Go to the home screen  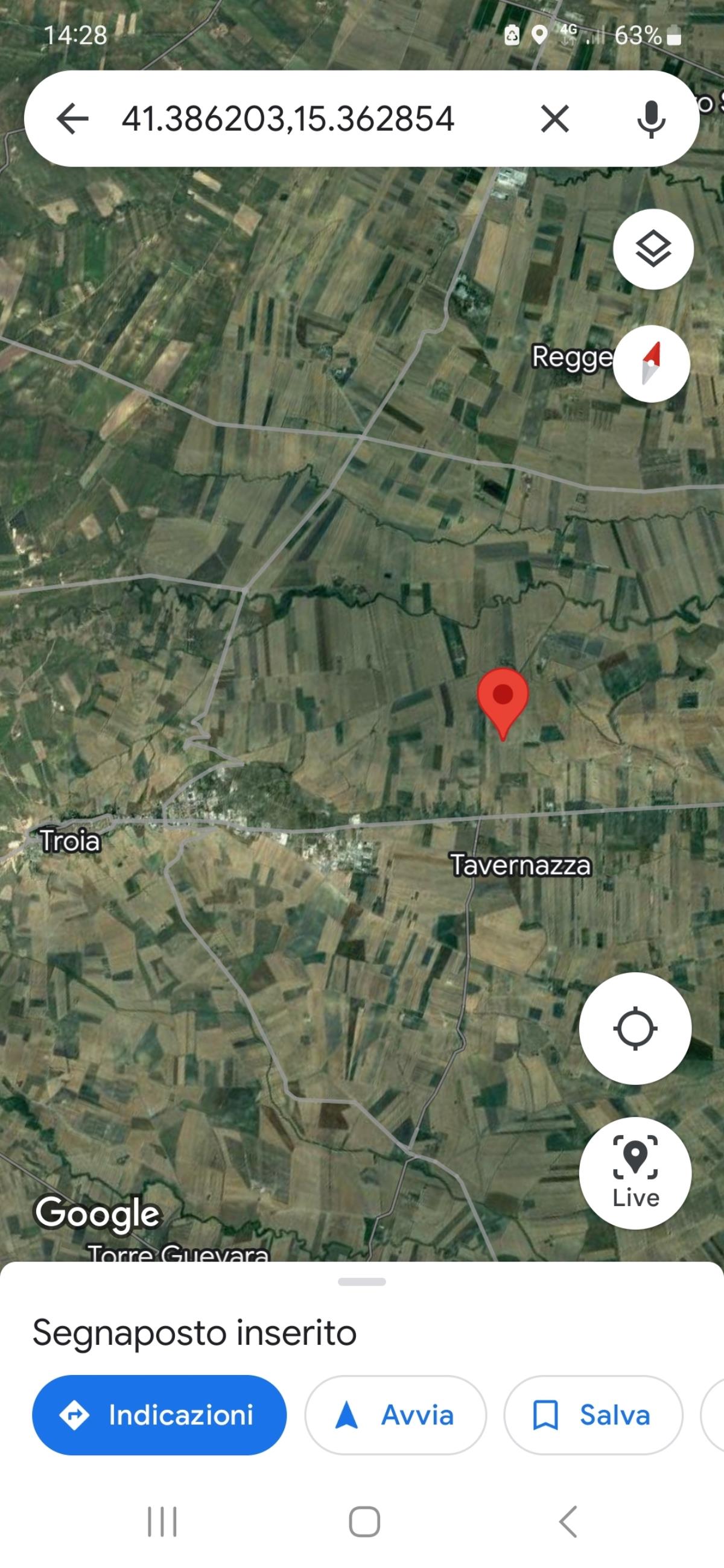point(364,1522)
